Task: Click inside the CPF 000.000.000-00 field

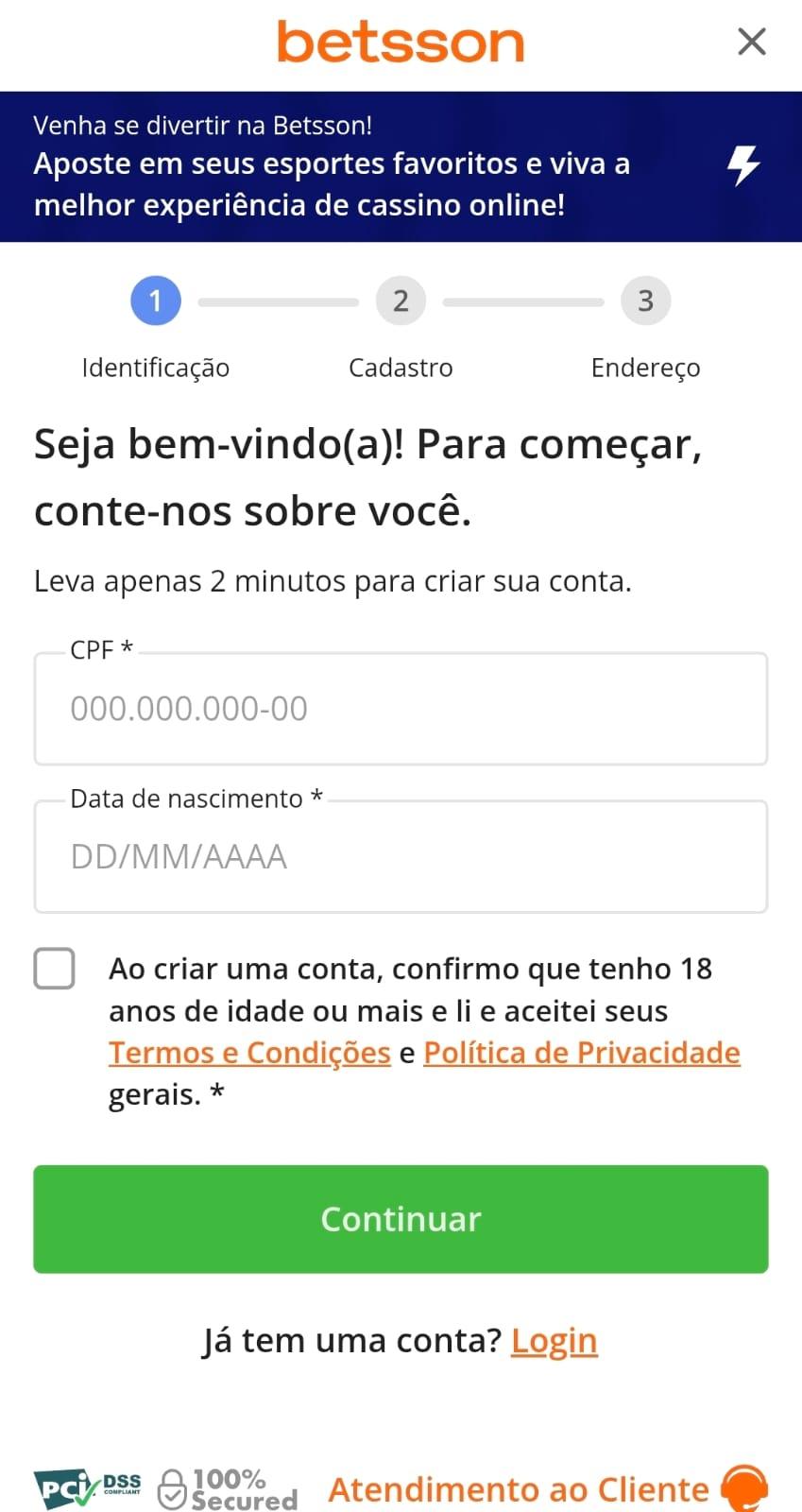Action: [401, 708]
